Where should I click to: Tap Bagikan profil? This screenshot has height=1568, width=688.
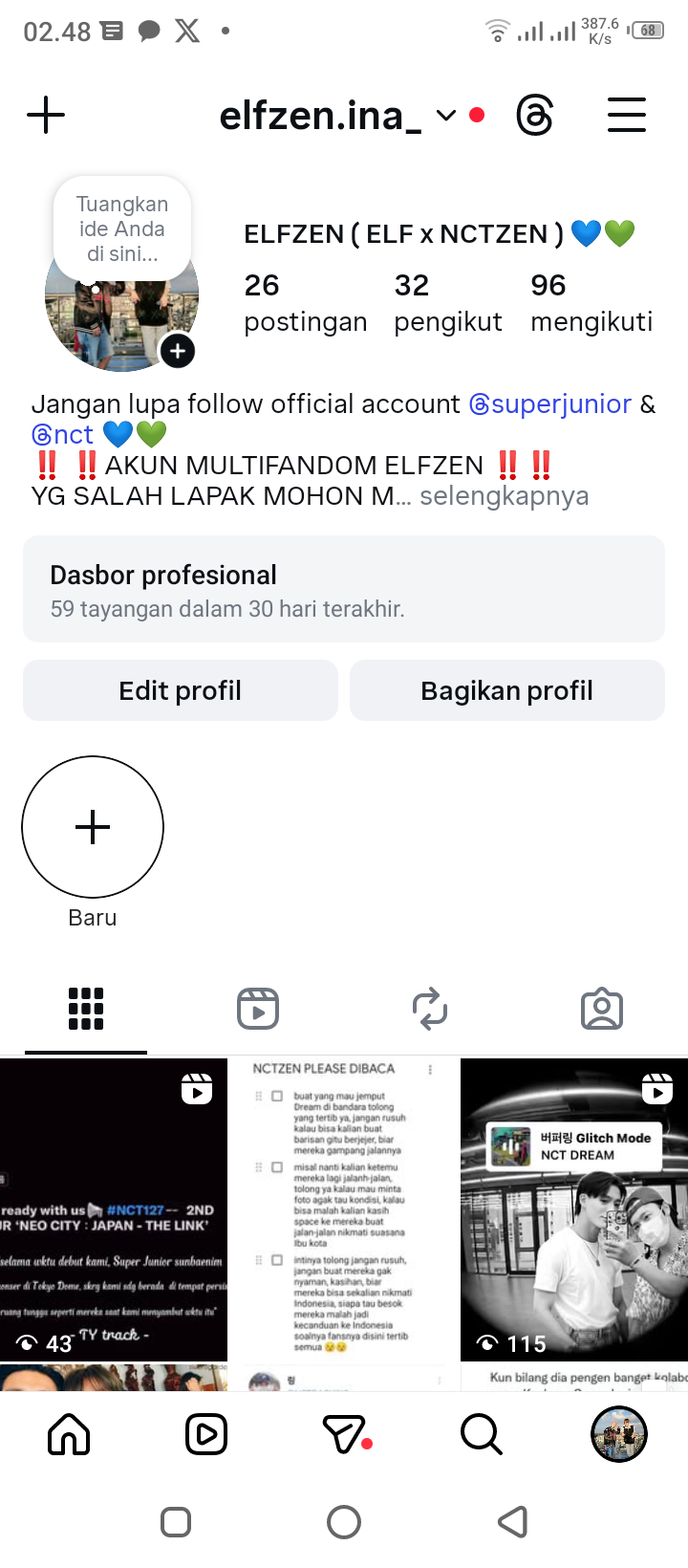(507, 690)
